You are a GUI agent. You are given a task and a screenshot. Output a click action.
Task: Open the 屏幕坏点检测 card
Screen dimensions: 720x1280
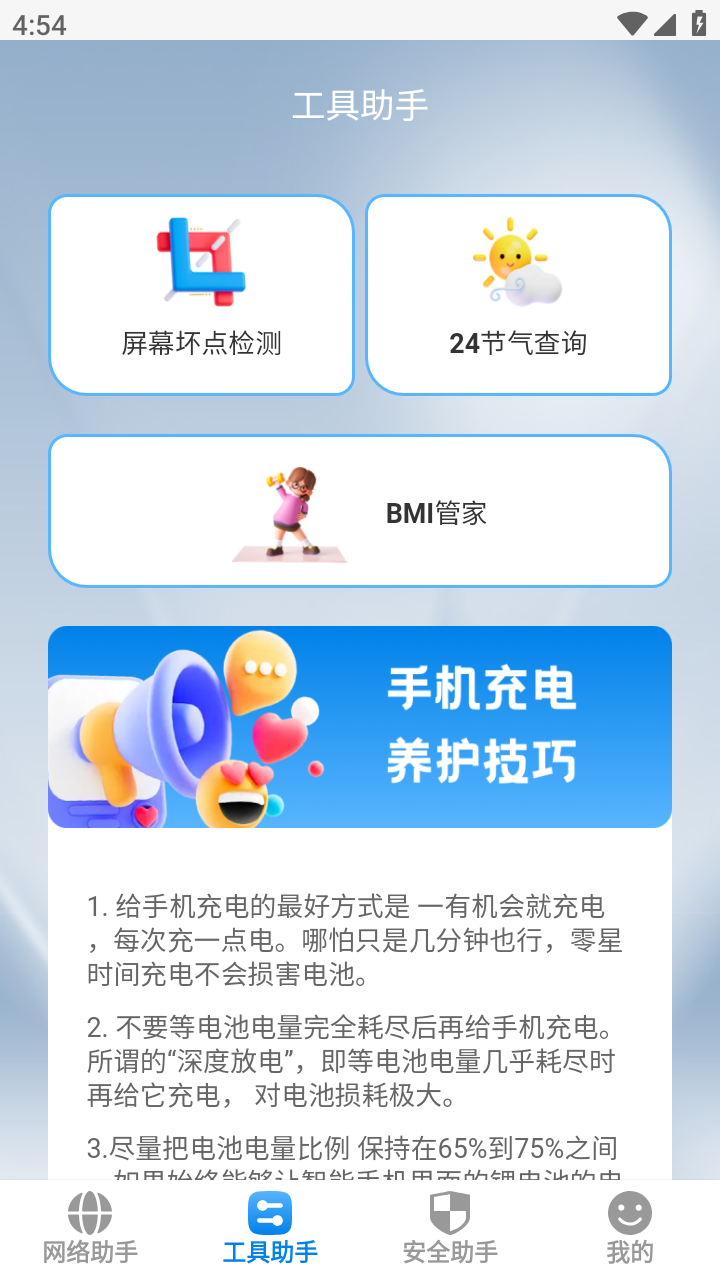[200, 293]
